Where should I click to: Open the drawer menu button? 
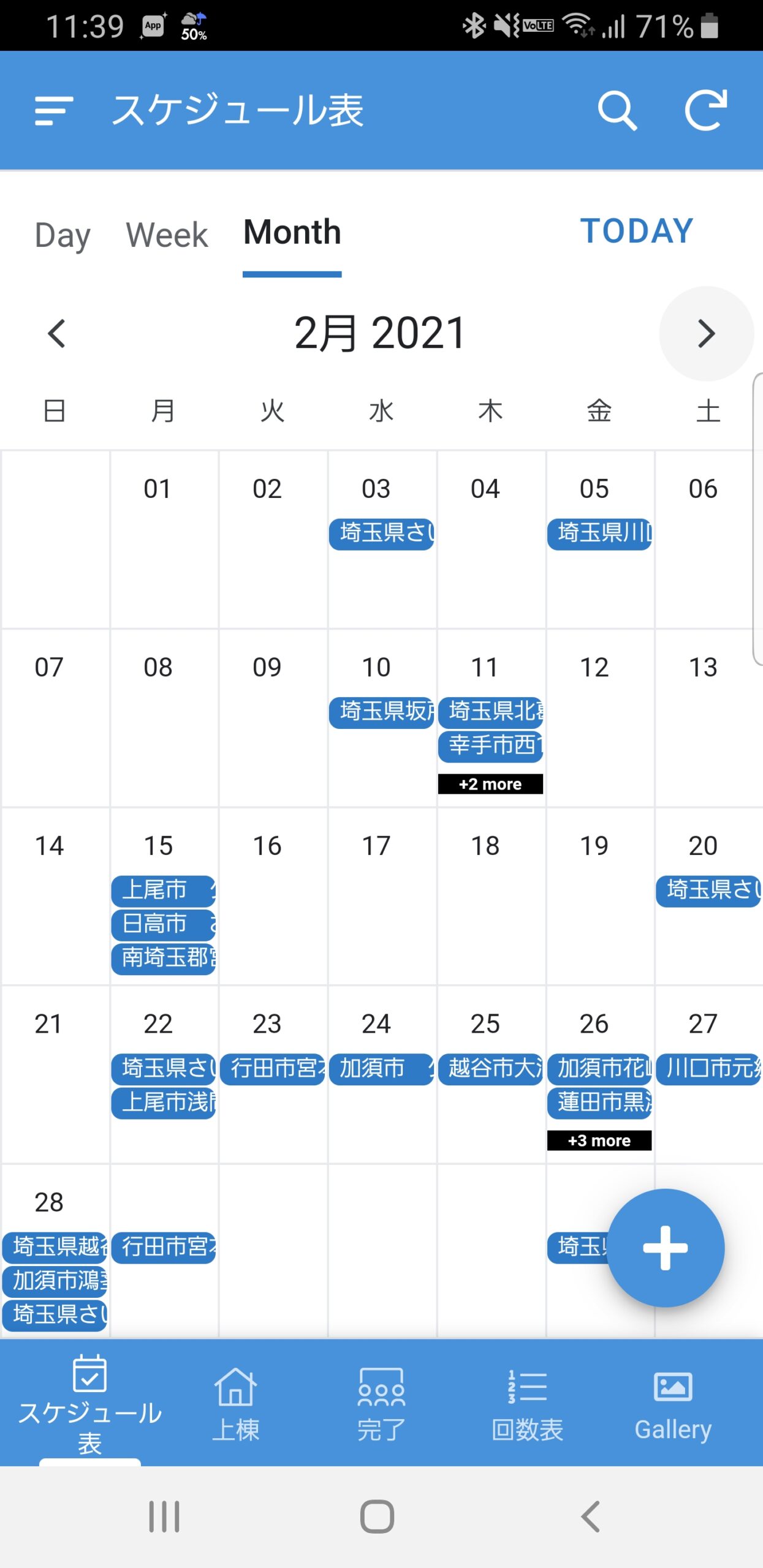[54, 111]
